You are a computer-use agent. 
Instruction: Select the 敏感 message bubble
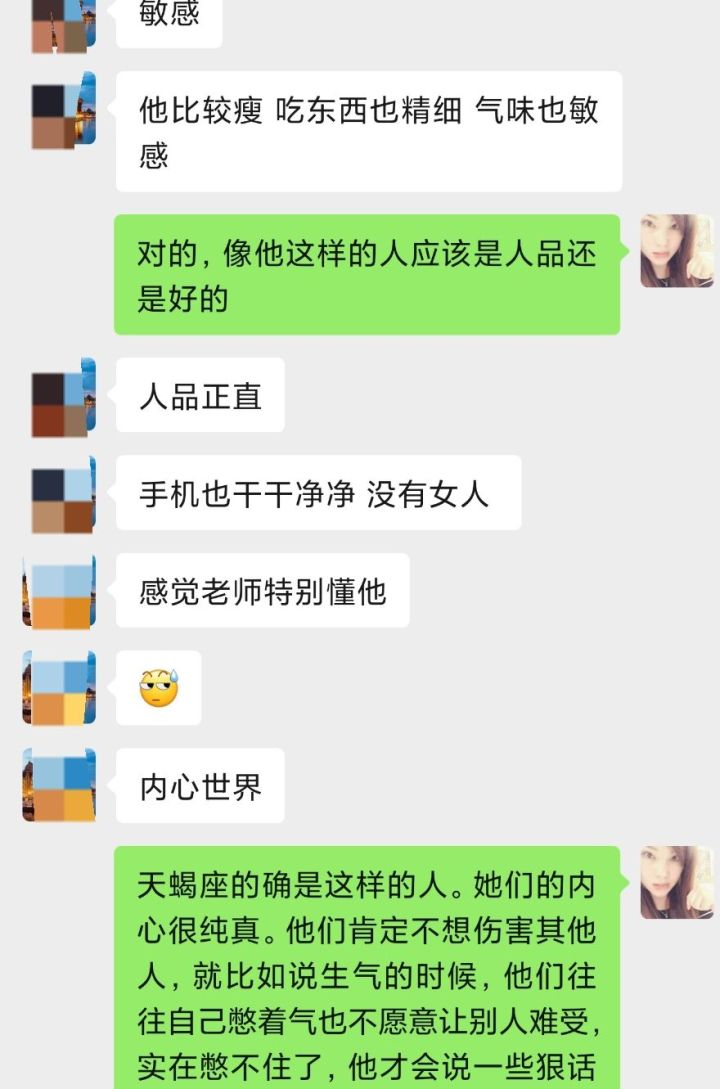point(168,16)
